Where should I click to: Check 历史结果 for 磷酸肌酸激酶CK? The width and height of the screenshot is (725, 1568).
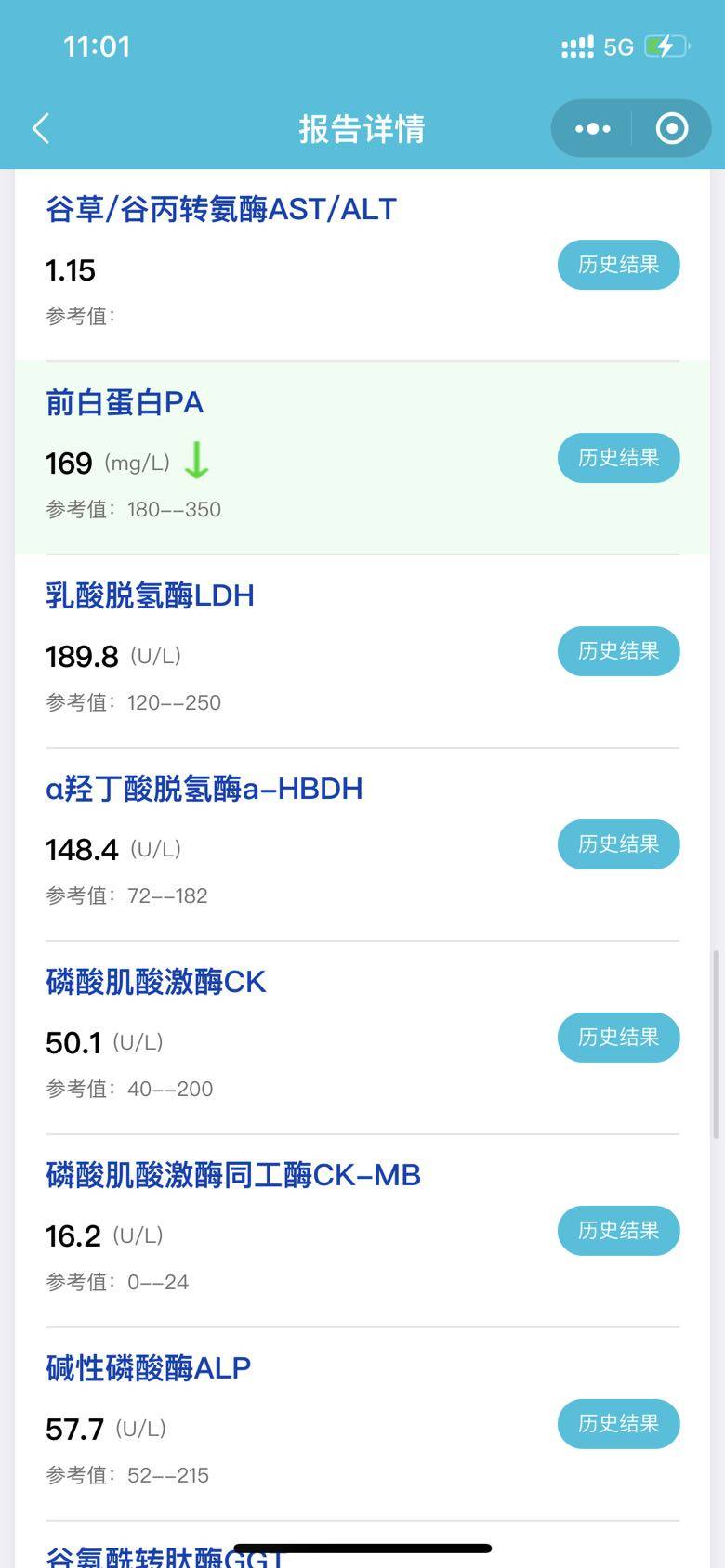tap(618, 1038)
